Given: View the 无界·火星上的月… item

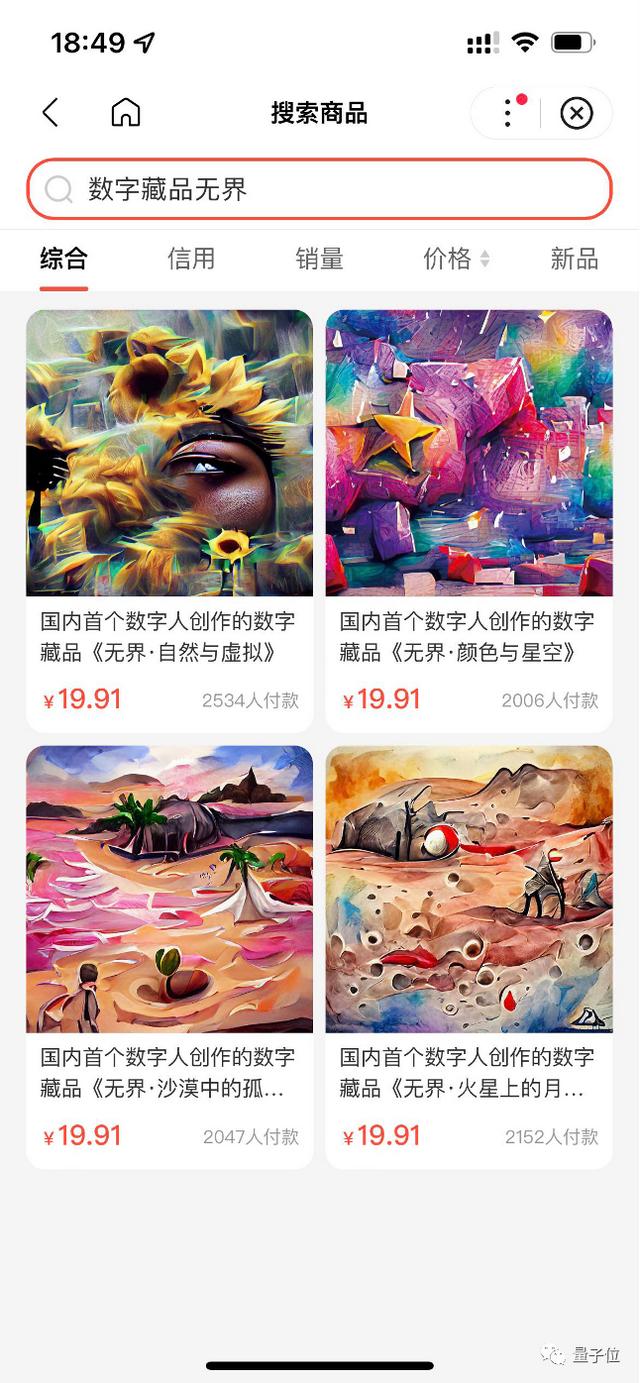Looking at the screenshot, I should 469,955.
